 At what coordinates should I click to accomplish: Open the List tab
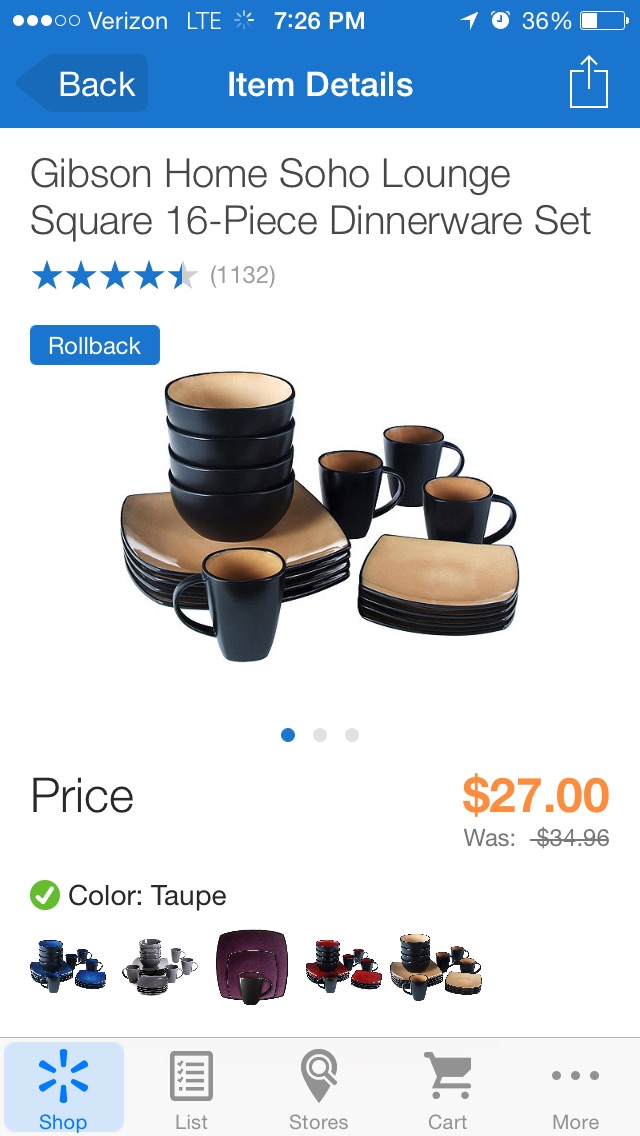click(x=191, y=1089)
